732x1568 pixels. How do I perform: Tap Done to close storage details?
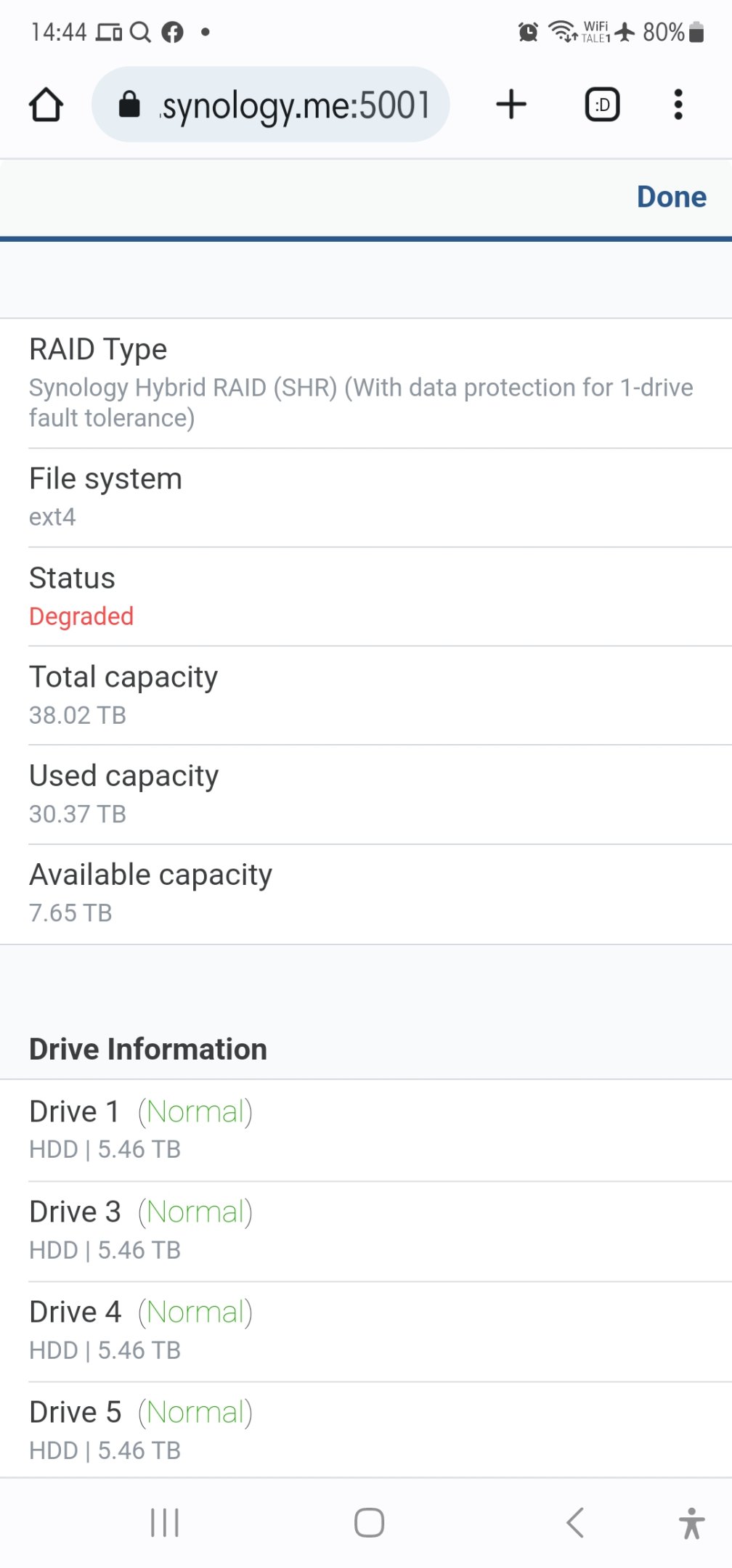pyautogui.click(x=671, y=197)
